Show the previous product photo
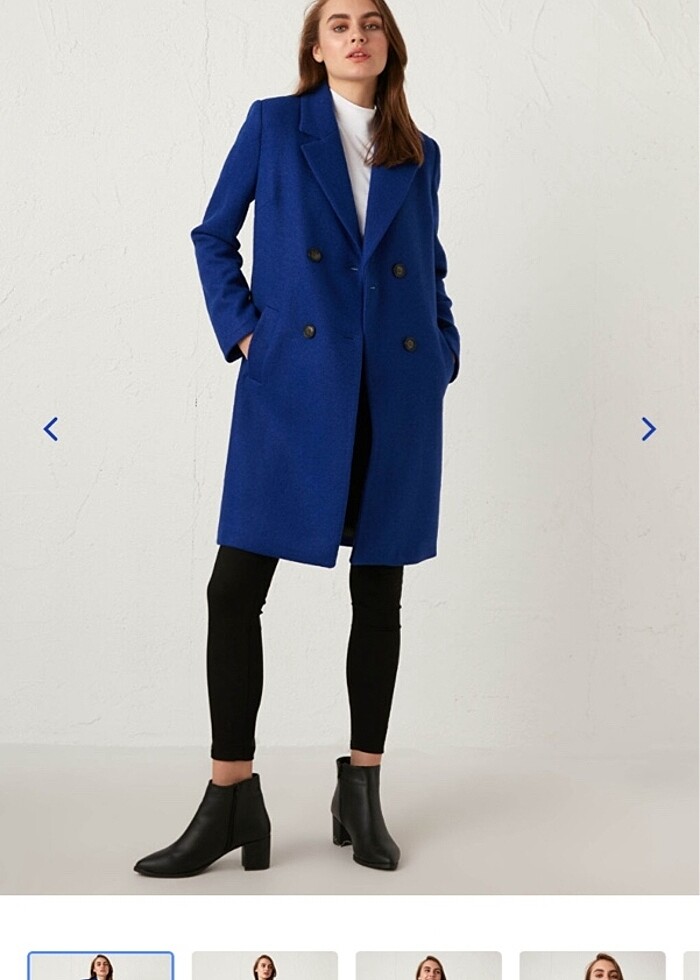The image size is (700, 980). point(51,429)
